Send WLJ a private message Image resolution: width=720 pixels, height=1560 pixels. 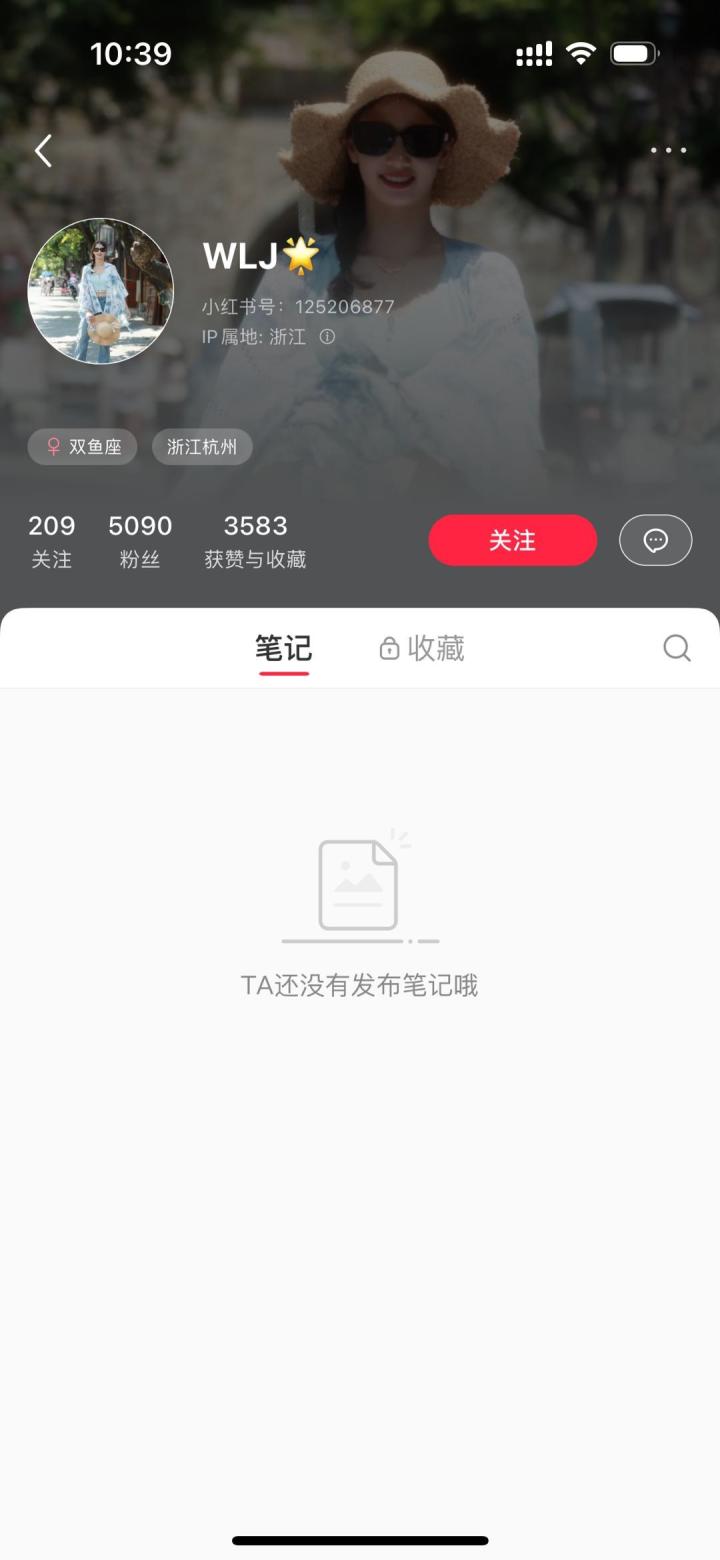pos(655,540)
